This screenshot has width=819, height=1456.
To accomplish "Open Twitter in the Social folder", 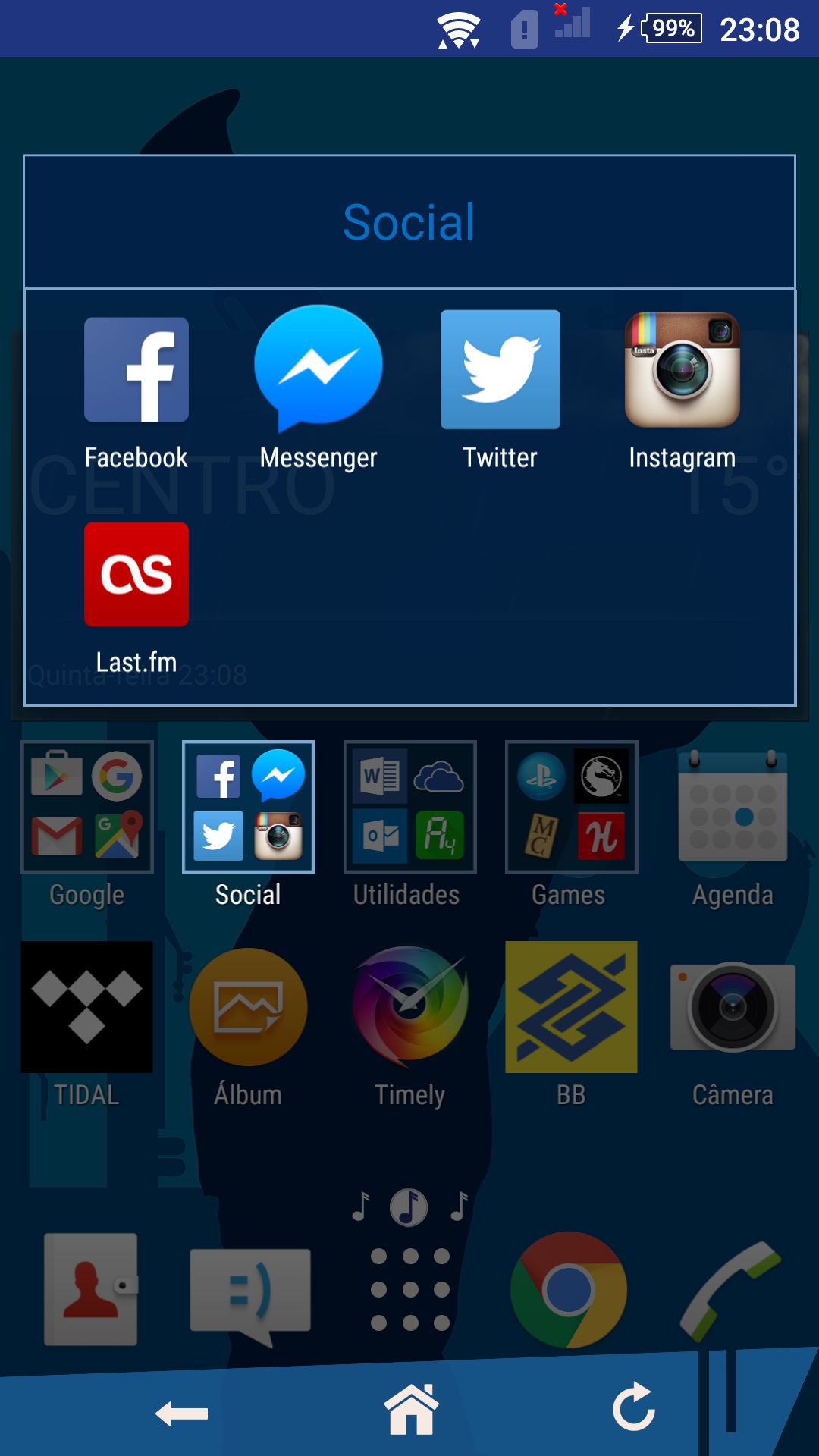I will pos(500,369).
